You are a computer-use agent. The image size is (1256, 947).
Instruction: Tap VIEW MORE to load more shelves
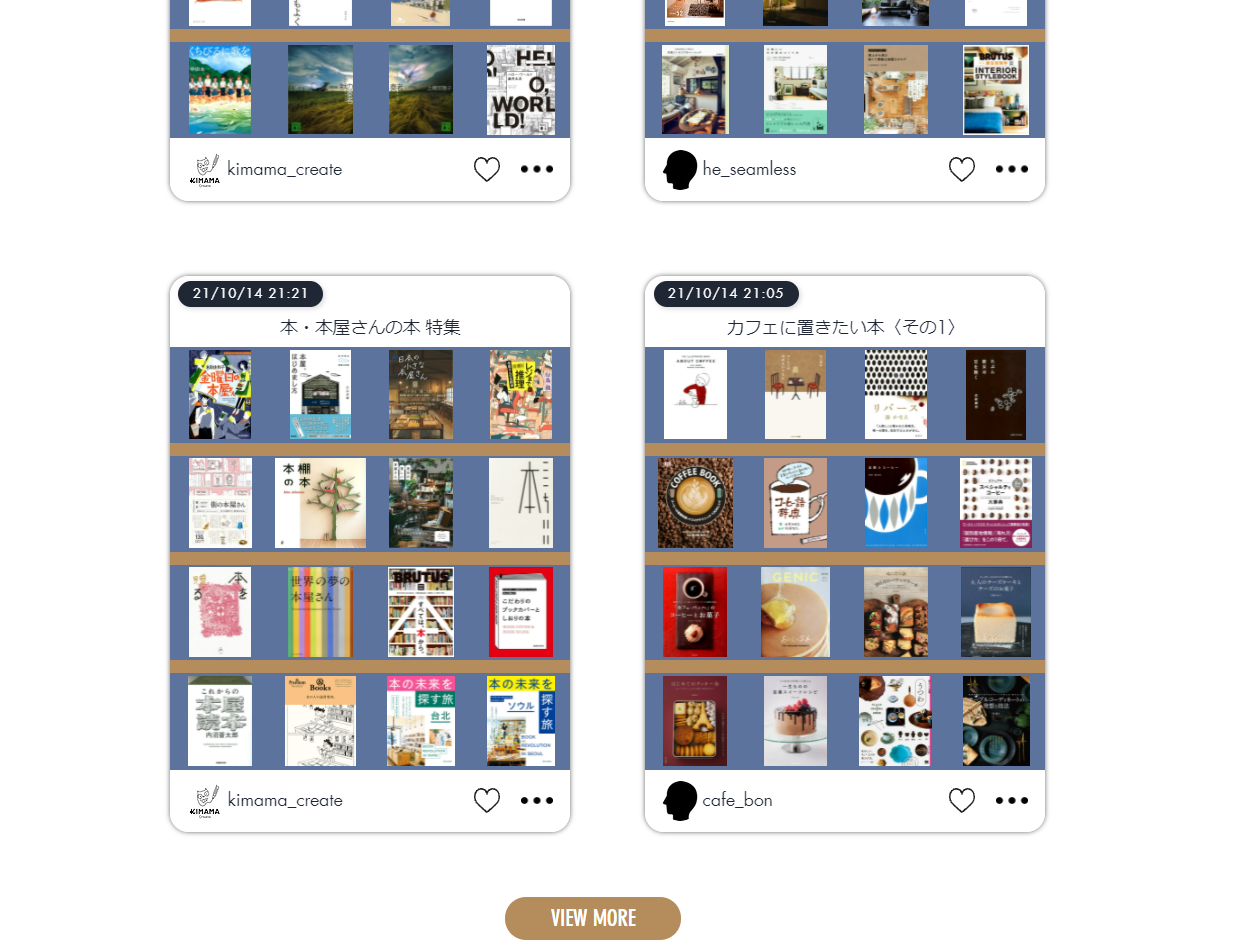tap(593, 918)
